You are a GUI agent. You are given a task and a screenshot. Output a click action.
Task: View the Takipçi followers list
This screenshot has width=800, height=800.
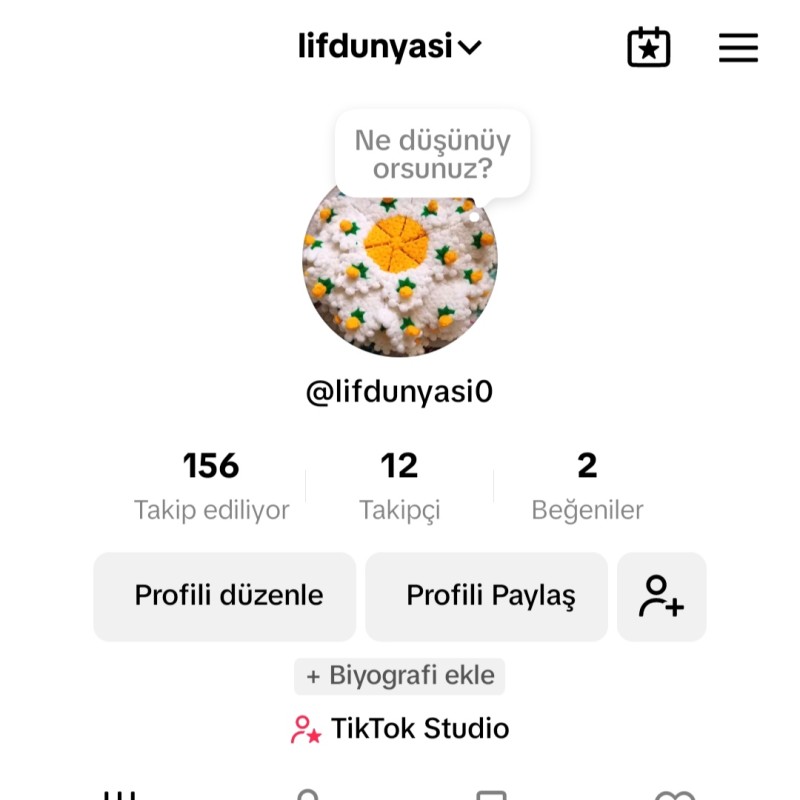click(399, 486)
